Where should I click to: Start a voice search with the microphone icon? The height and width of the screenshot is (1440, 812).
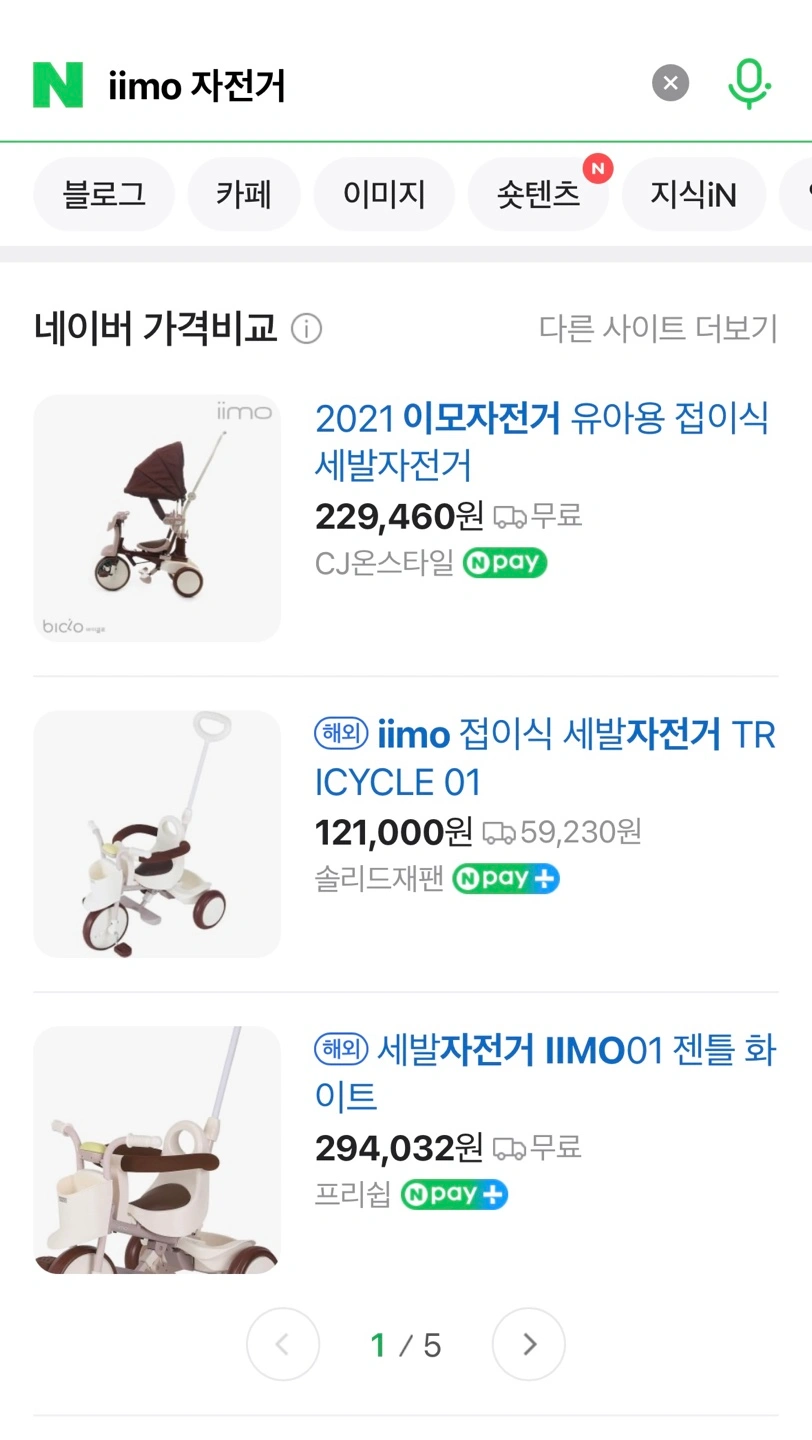pyautogui.click(x=749, y=84)
